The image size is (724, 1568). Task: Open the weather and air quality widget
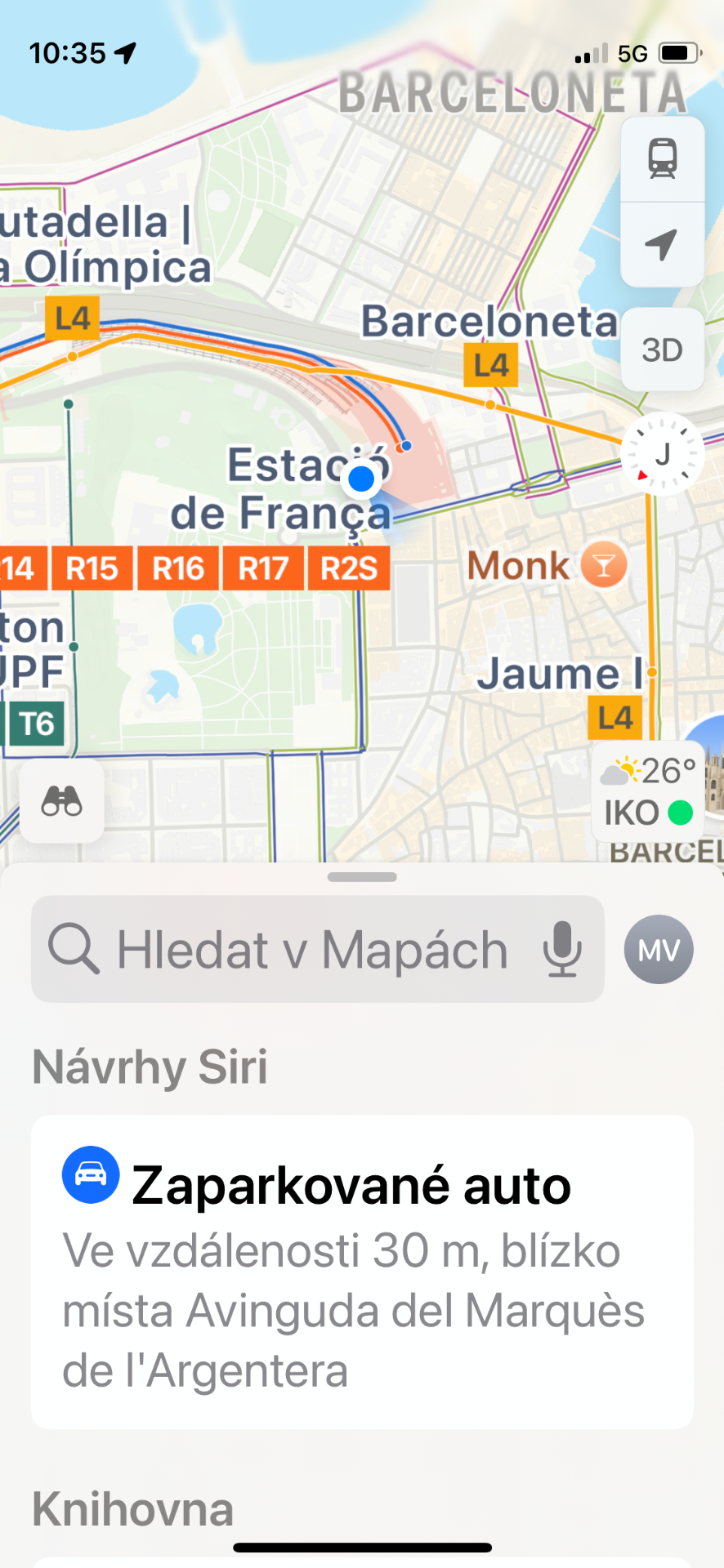coord(648,791)
